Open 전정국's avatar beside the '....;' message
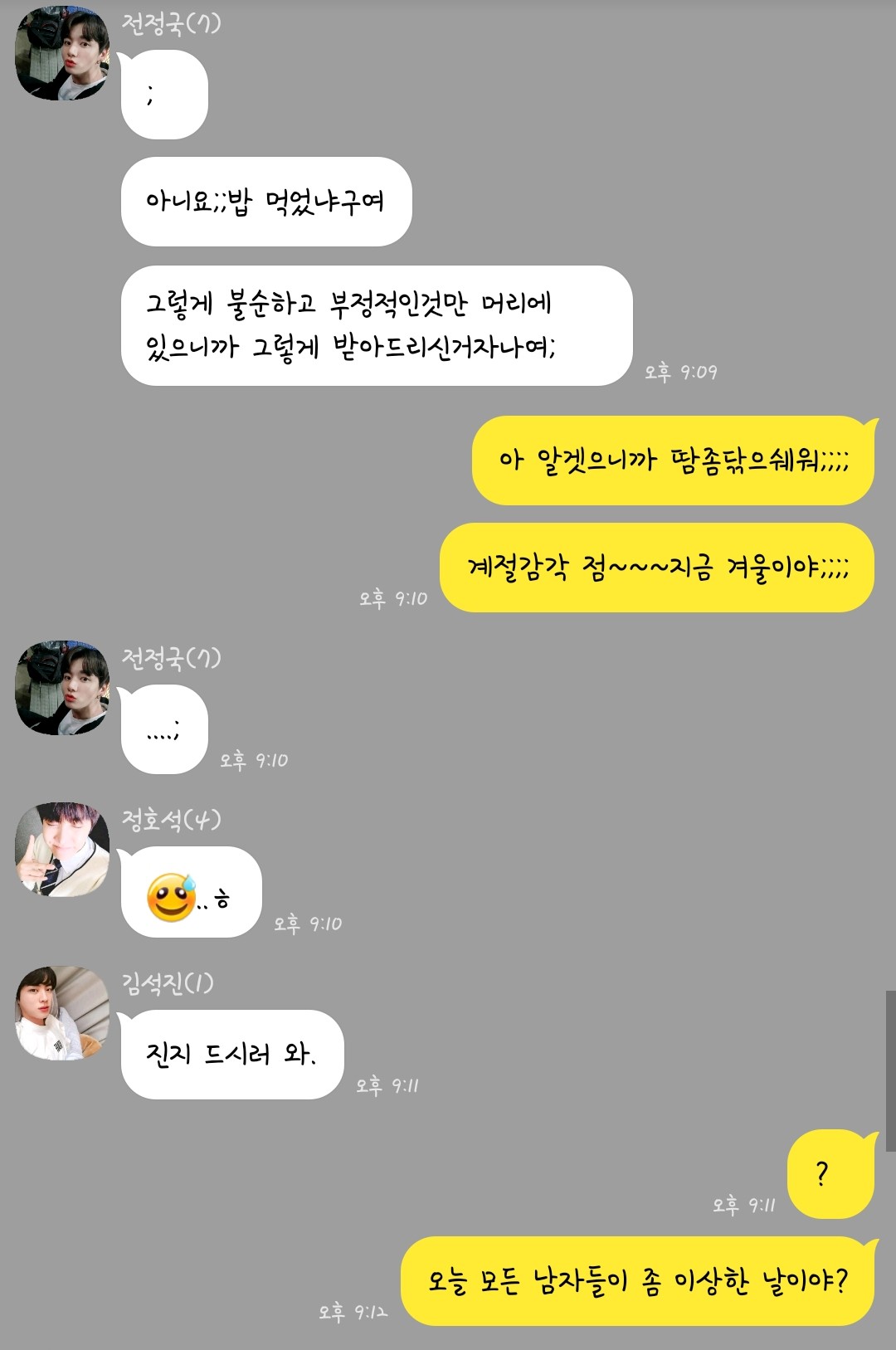Viewport: 896px width, 1350px height. (62, 688)
